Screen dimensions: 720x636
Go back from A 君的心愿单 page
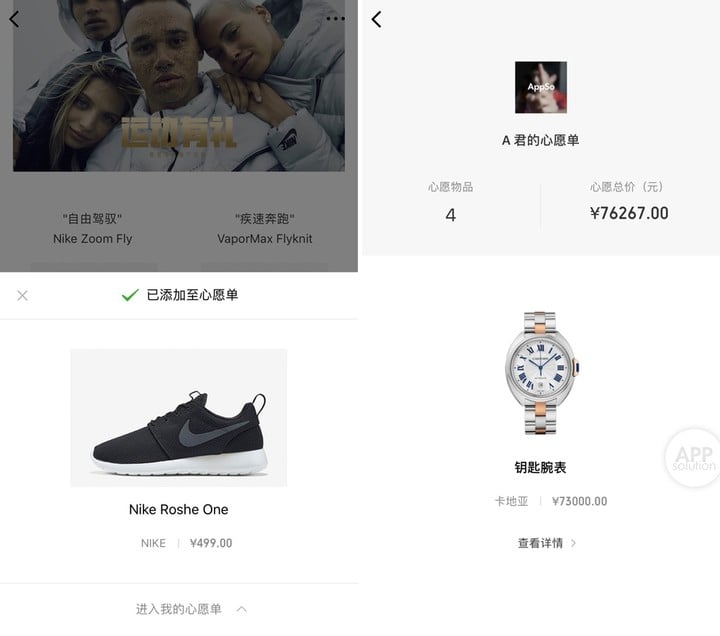click(376, 19)
